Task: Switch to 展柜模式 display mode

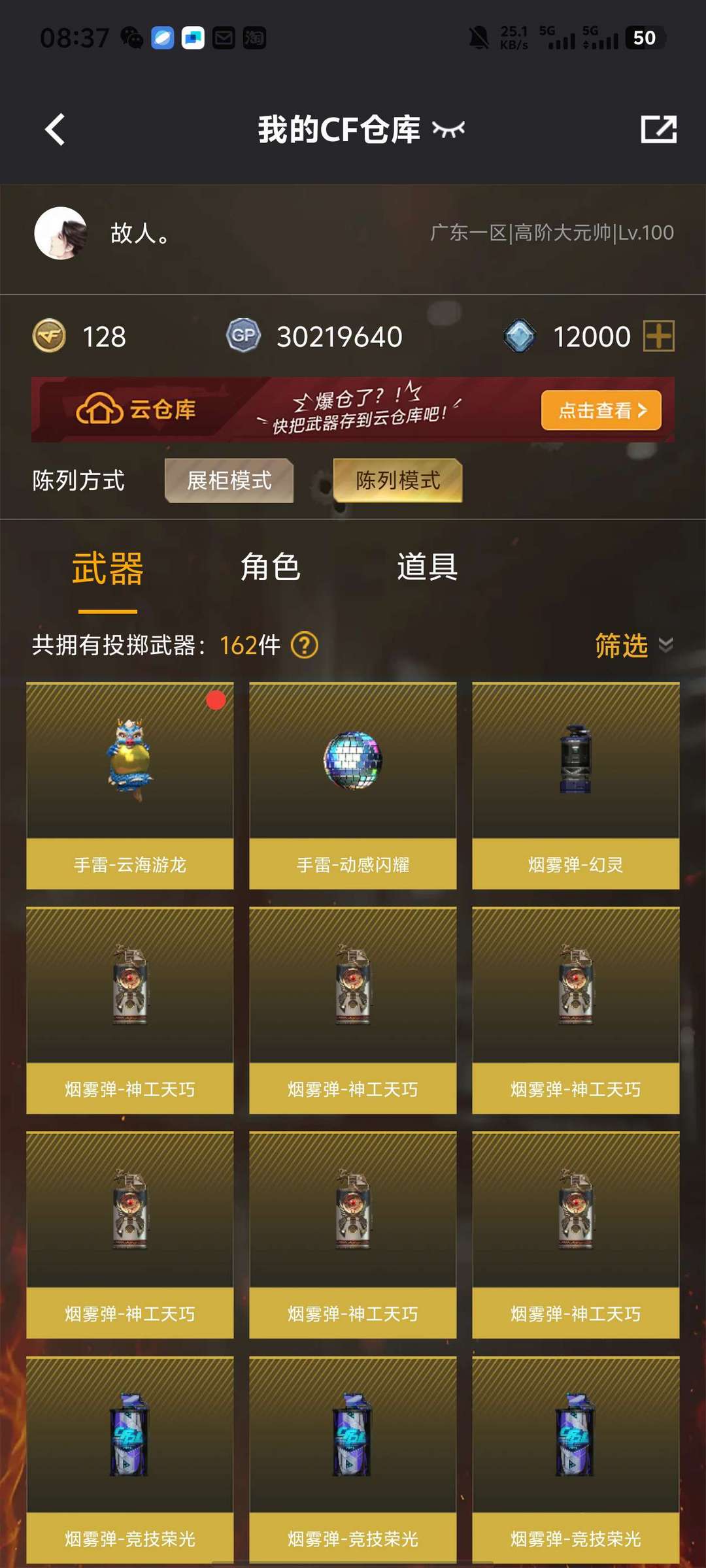Action: [229, 480]
